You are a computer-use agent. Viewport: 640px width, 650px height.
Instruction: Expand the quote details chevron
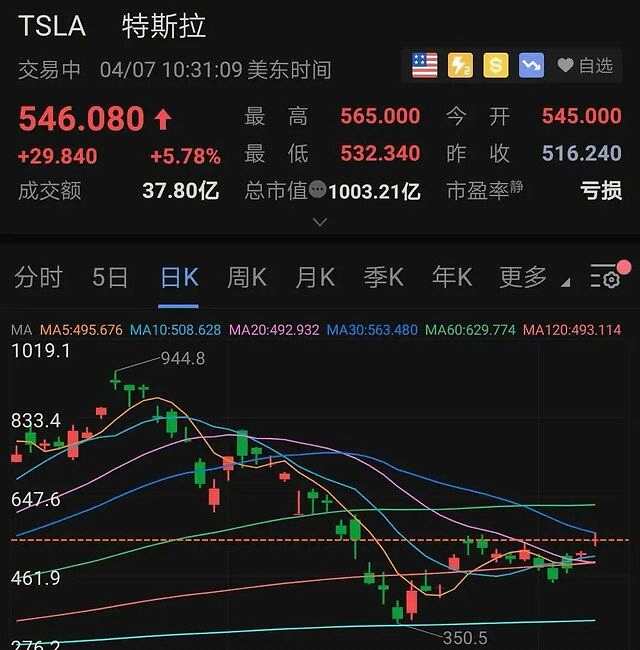320,222
